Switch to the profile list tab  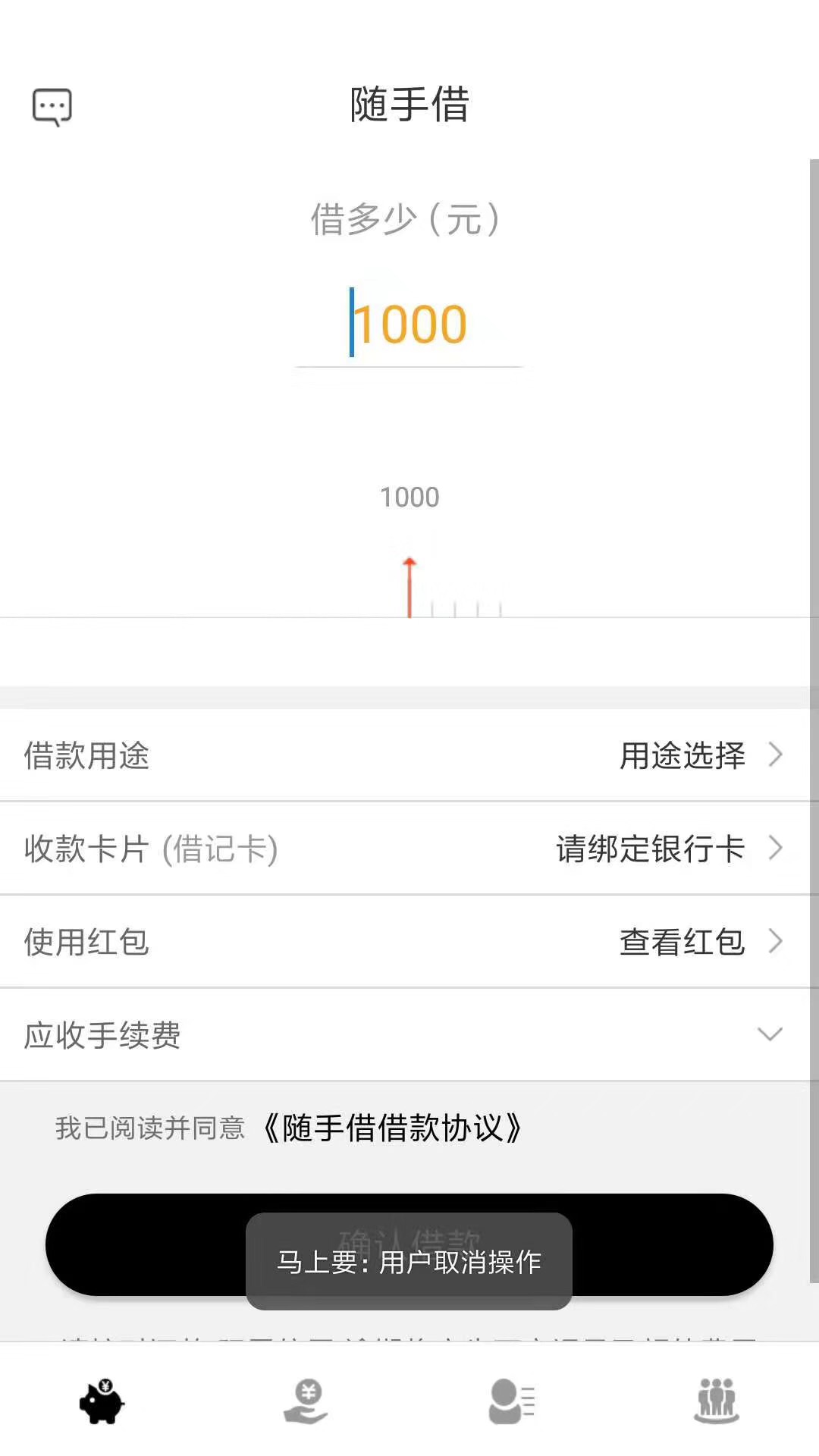[x=511, y=1401]
